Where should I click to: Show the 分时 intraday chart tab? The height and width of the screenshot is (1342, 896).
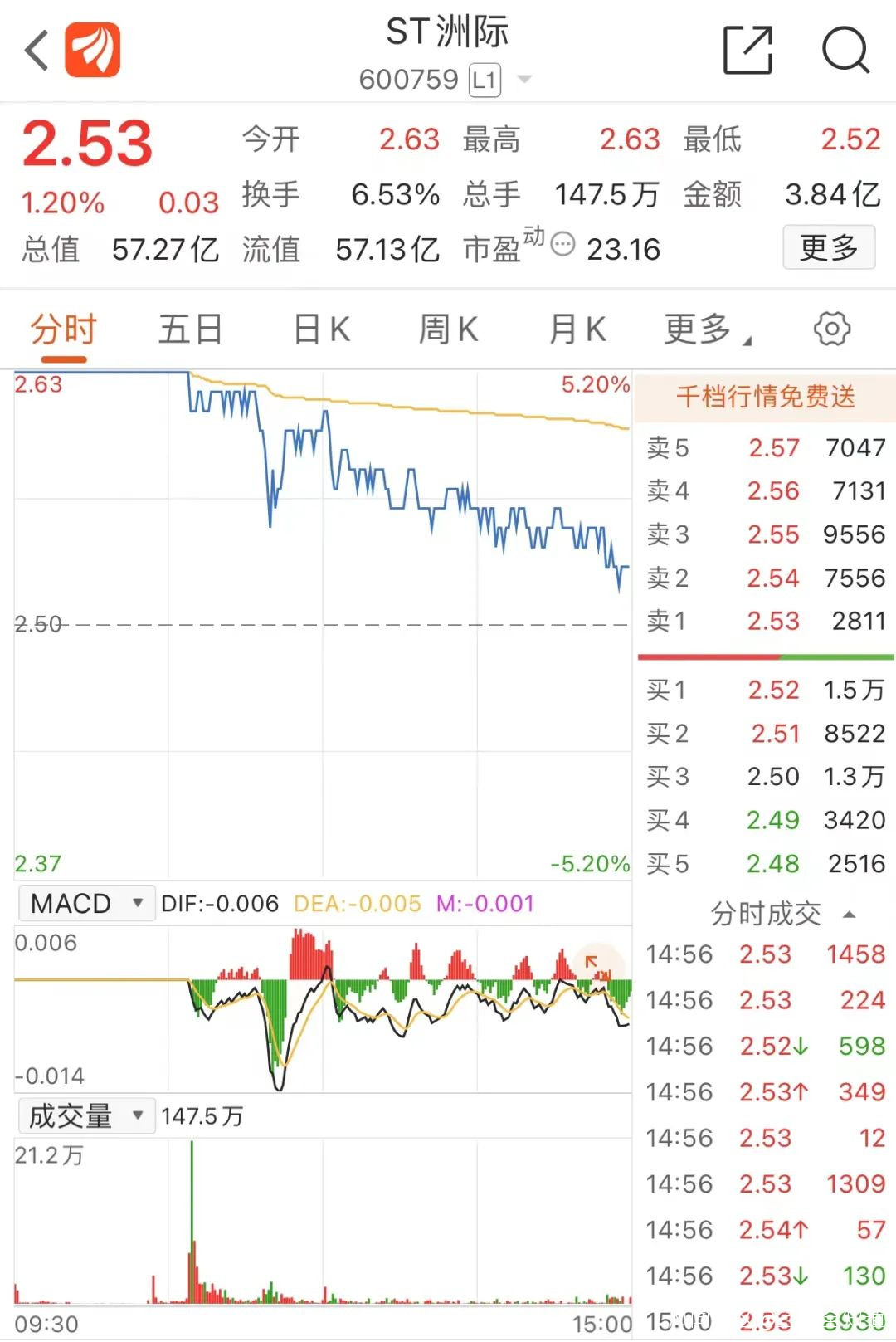(x=63, y=329)
